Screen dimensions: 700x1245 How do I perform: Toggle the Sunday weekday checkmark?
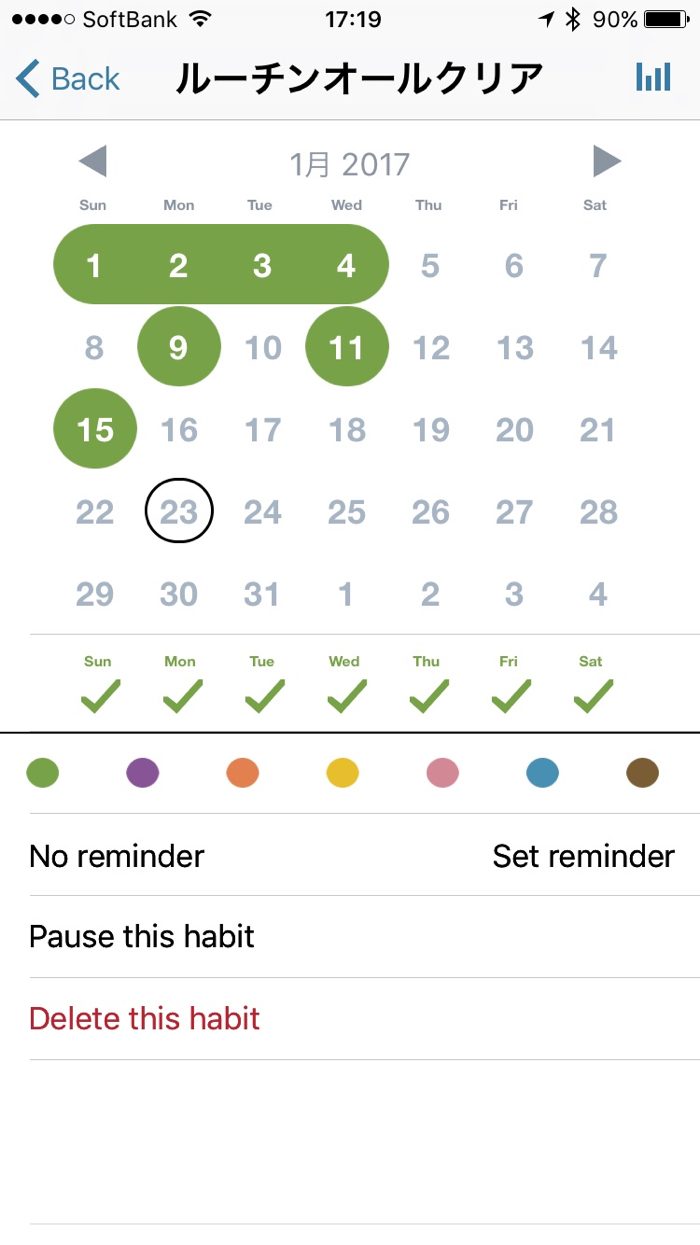[x=98, y=686]
